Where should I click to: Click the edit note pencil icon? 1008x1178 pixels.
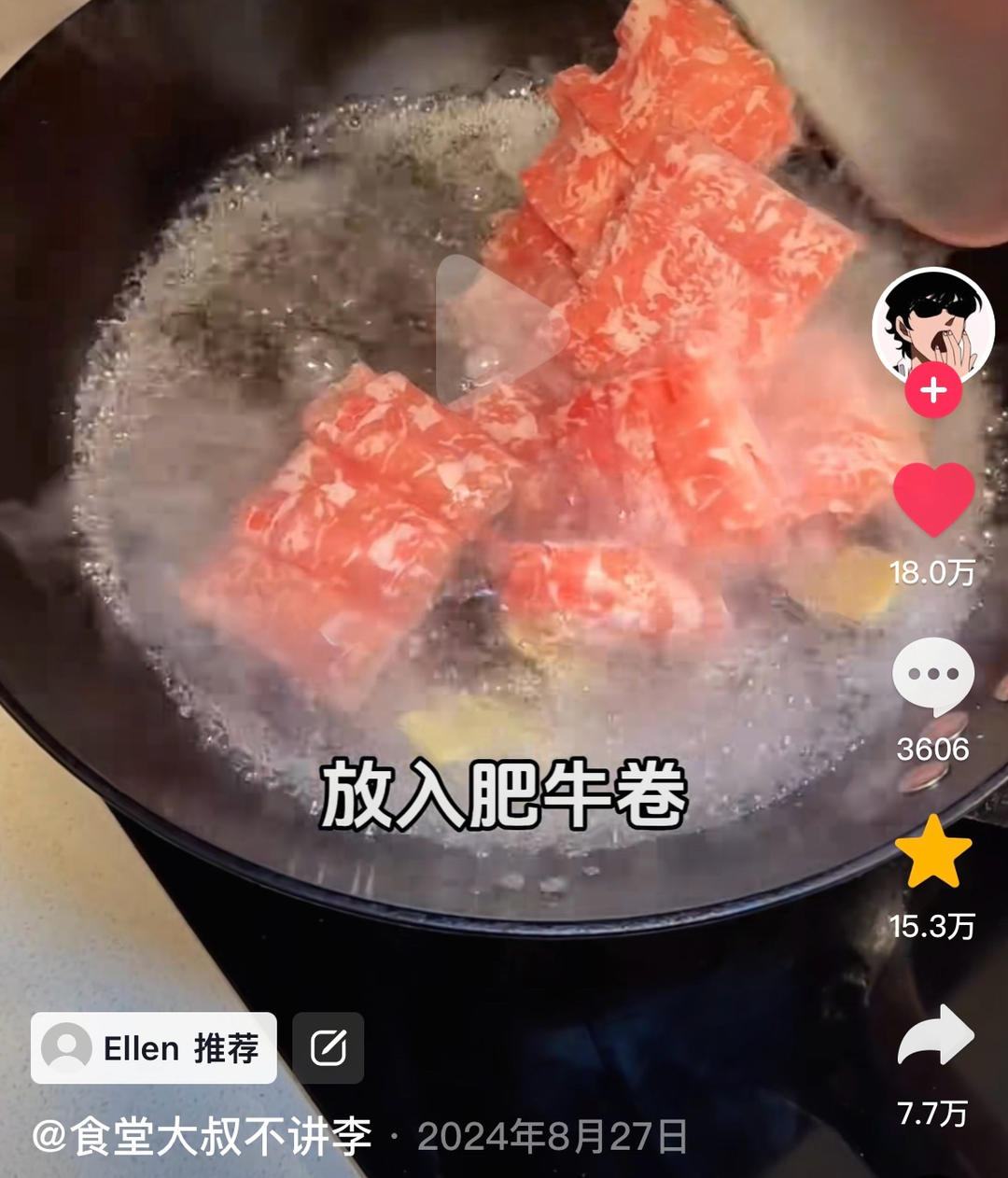tap(329, 1047)
